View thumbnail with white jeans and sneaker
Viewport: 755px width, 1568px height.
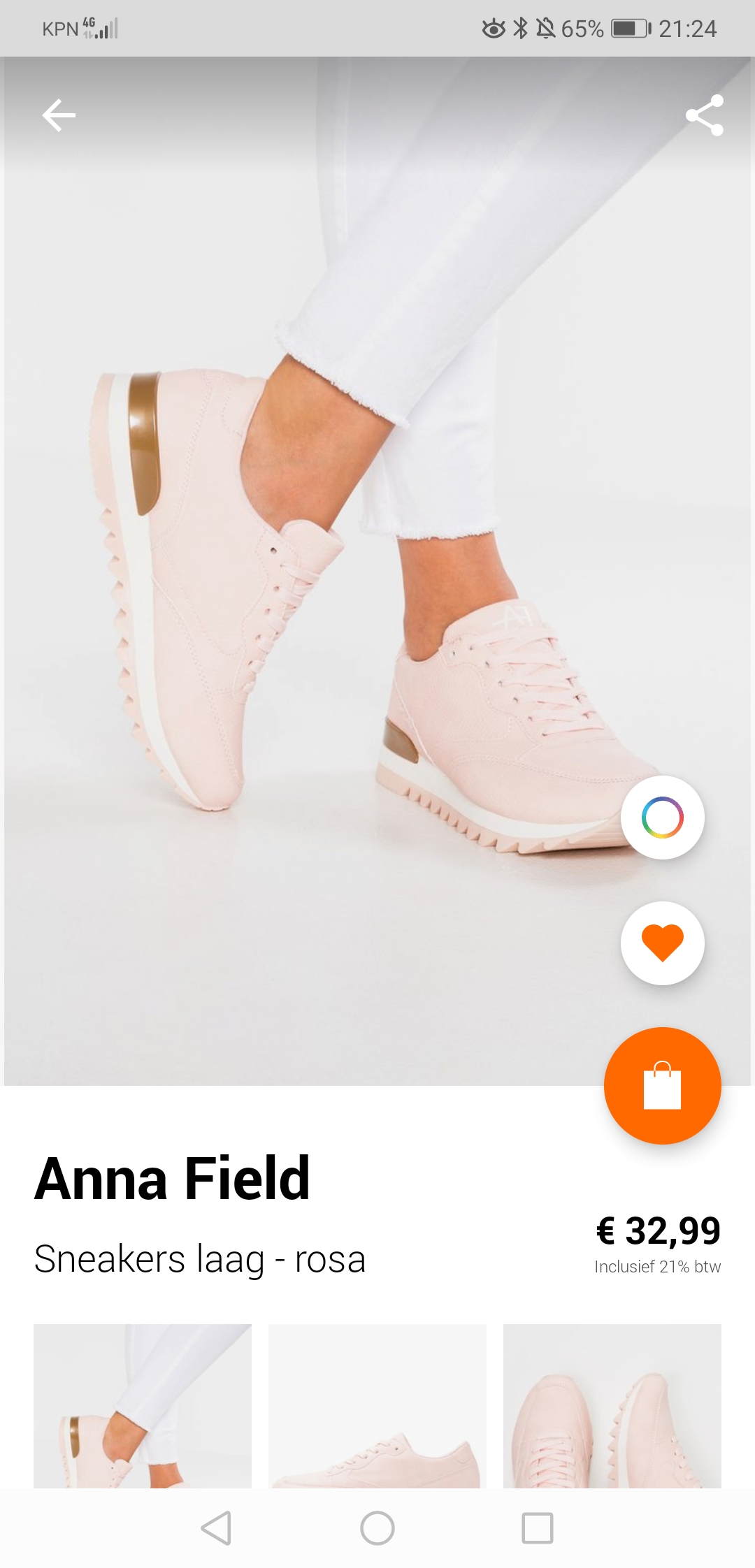(x=143, y=1405)
